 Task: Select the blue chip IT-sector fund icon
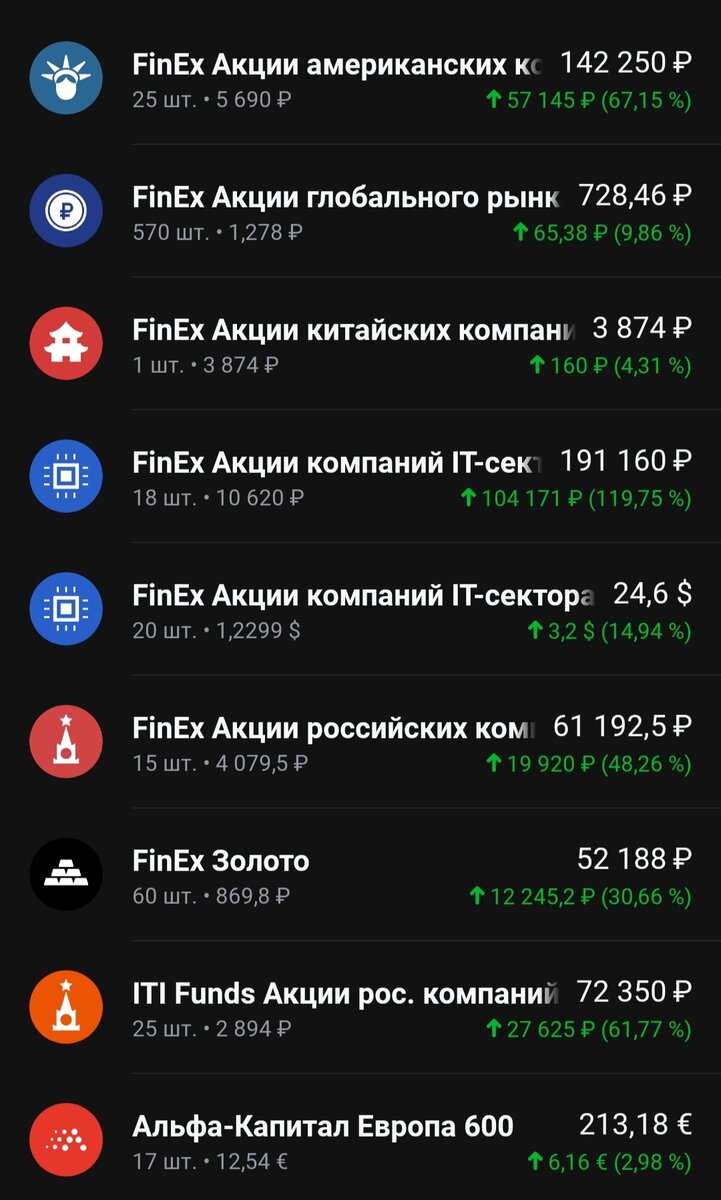tap(66, 477)
